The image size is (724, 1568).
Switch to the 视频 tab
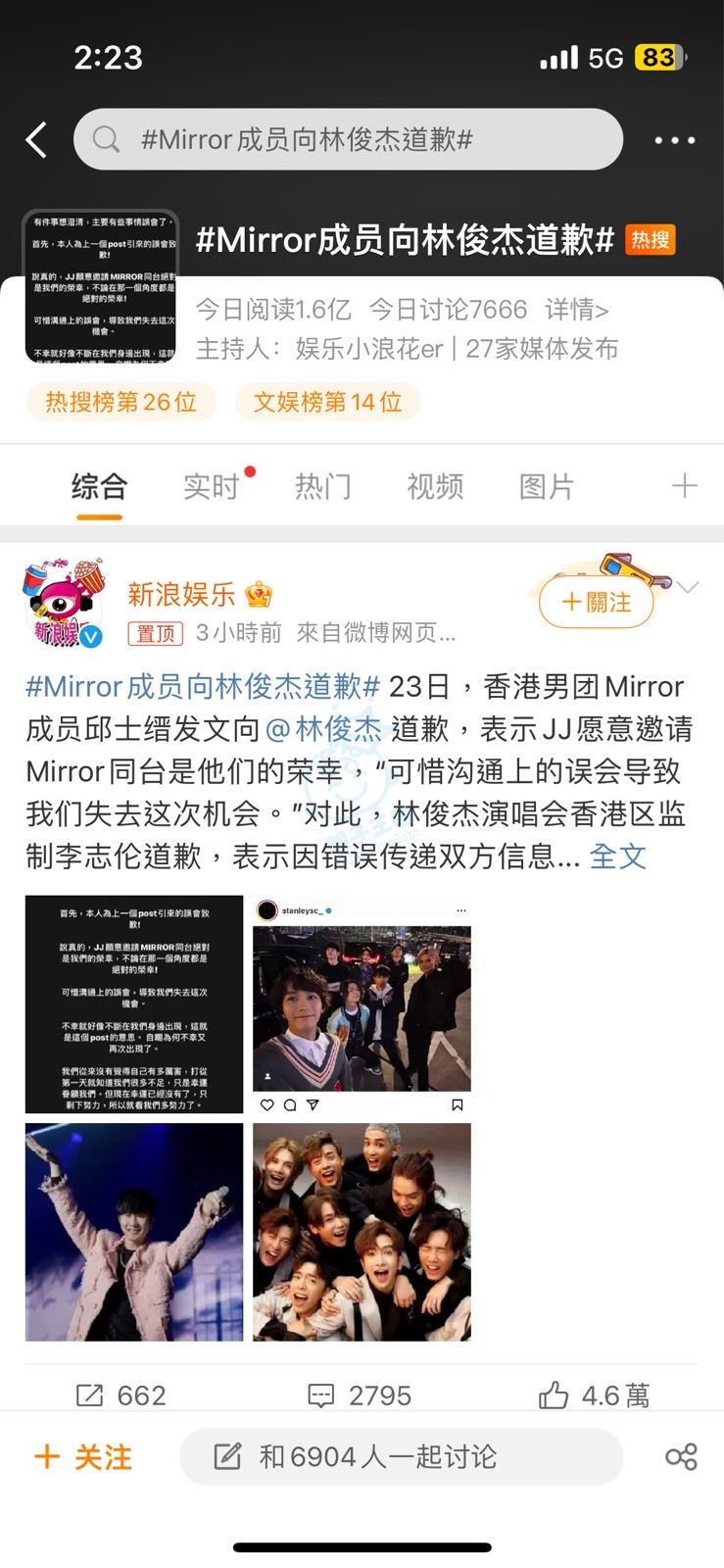tap(435, 486)
